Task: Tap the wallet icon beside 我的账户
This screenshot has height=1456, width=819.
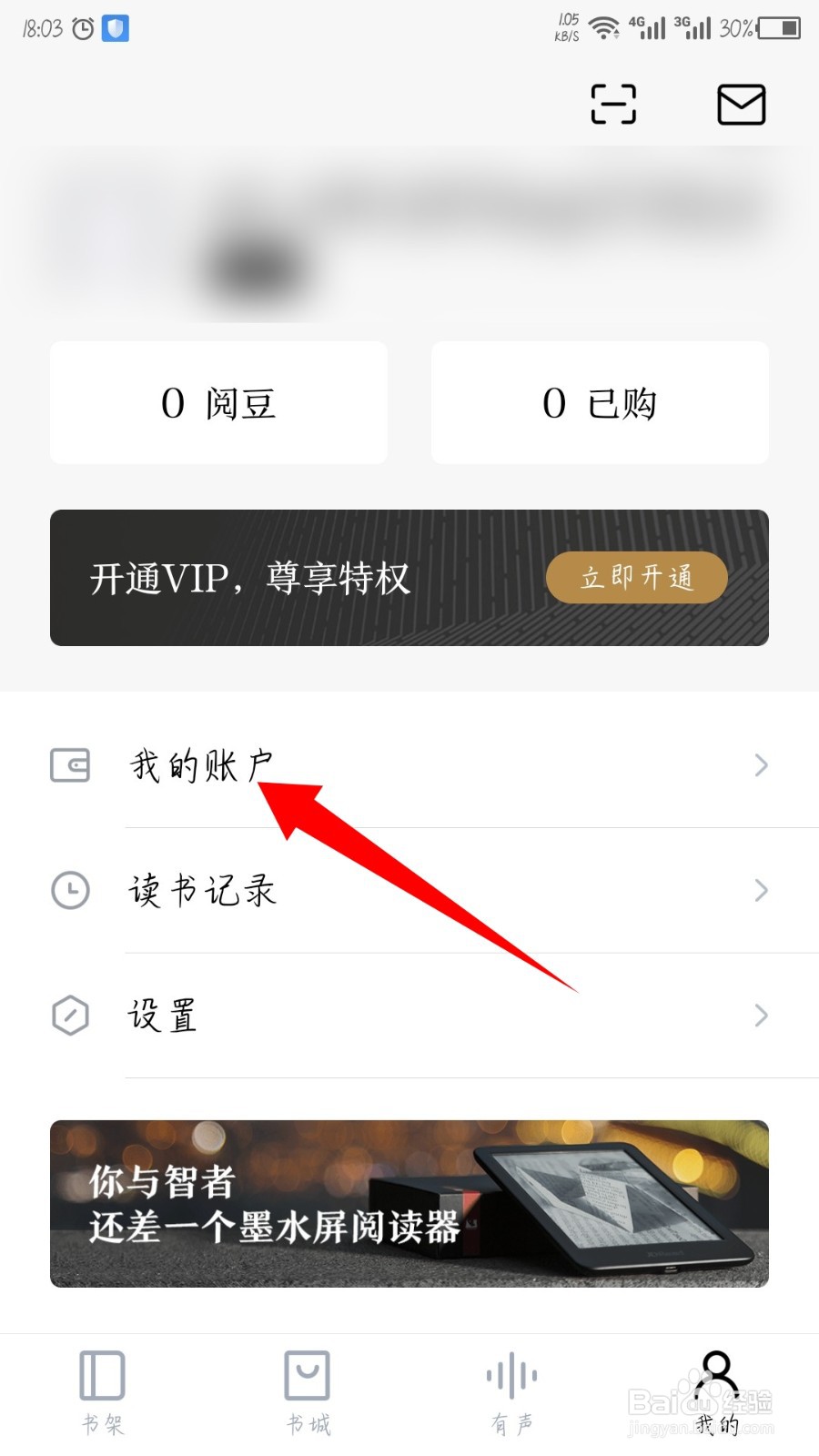Action: coord(71,765)
